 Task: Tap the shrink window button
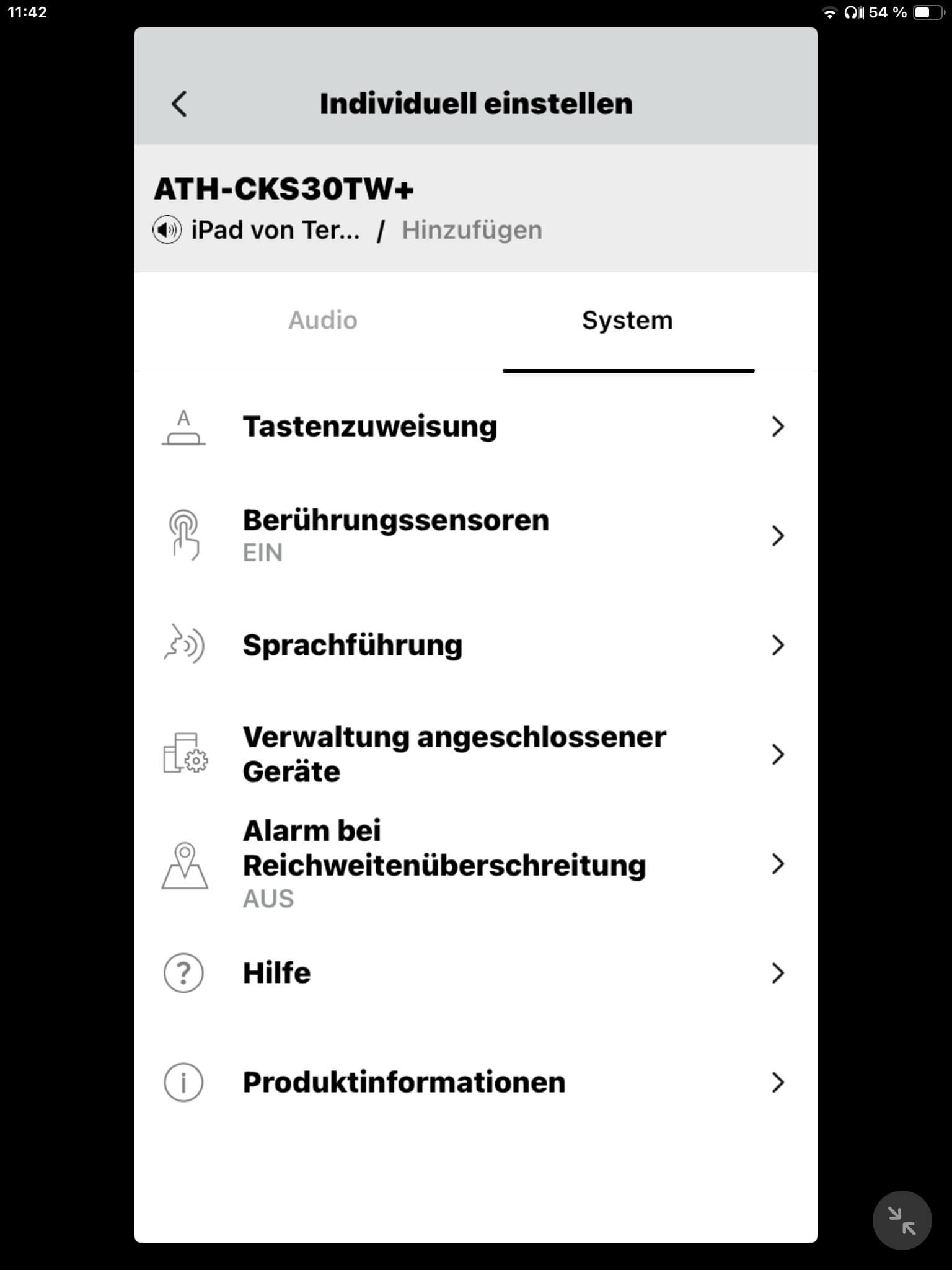[x=902, y=1220]
